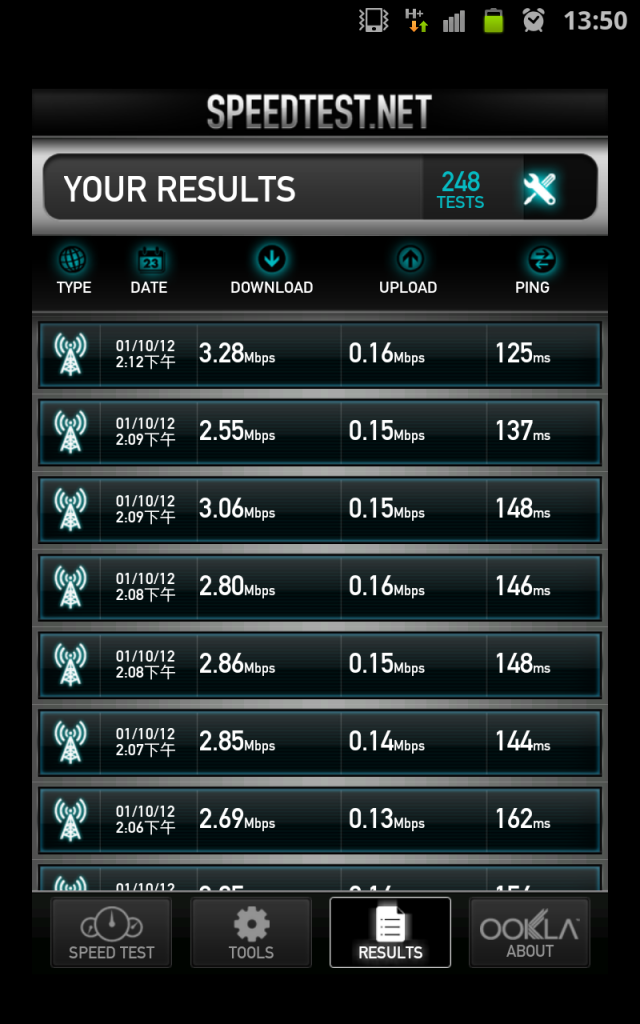Open the test result with 2.85Mbps download
This screenshot has height=1024, width=640.
coord(320,742)
